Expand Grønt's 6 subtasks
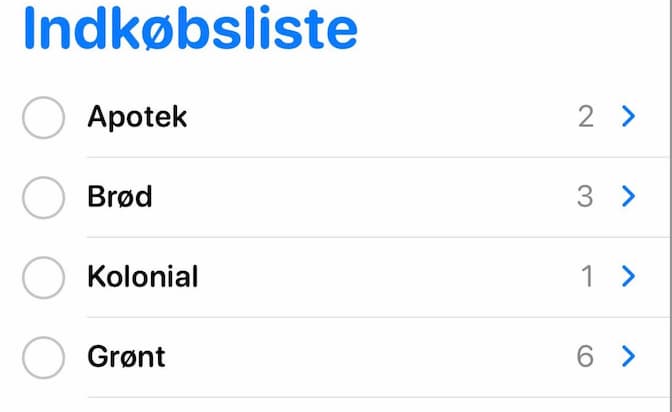Image resolution: width=672 pixels, height=412 pixels. [628, 356]
